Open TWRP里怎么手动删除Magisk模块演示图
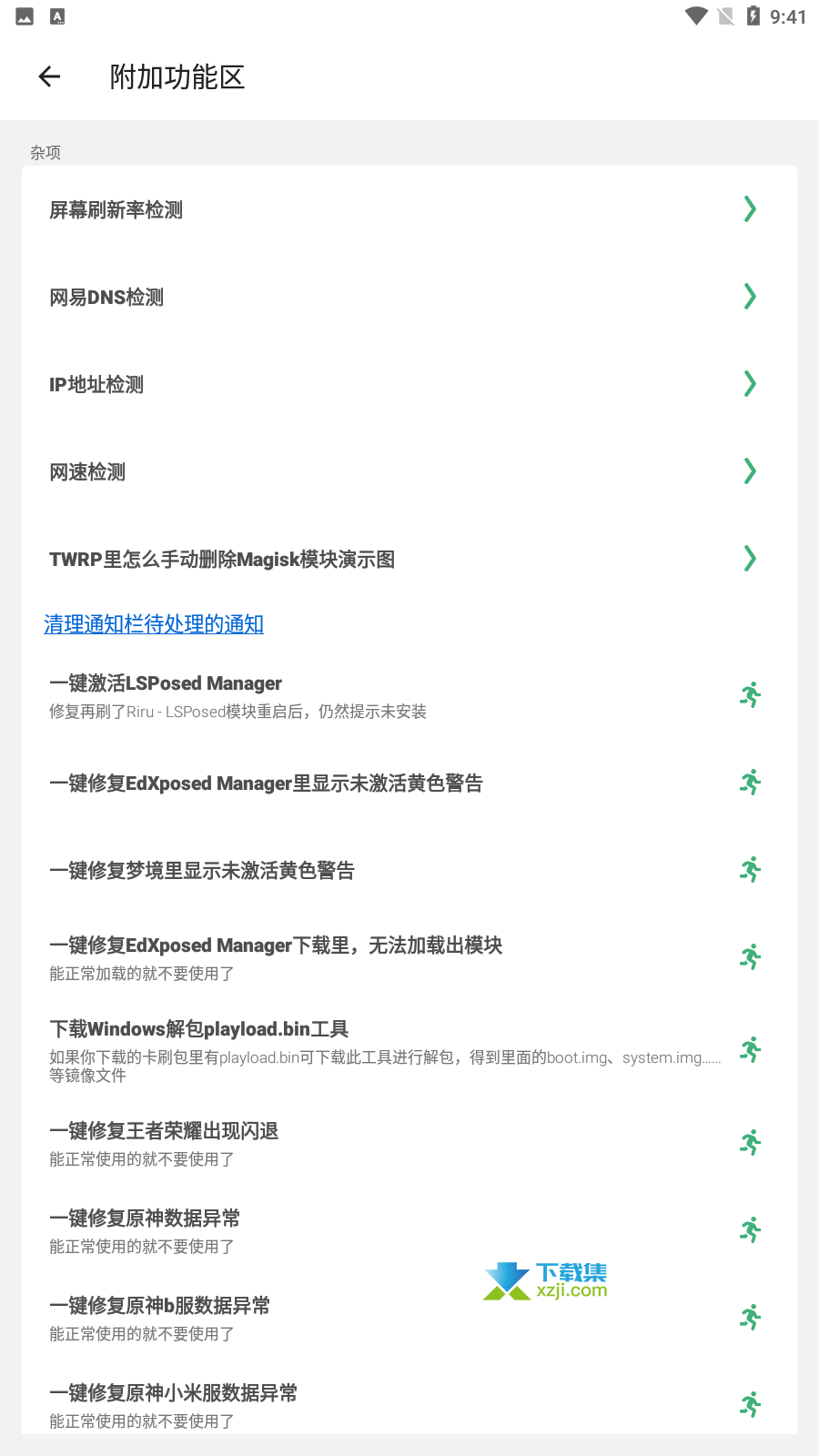This screenshot has height=1456, width=819. [x=409, y=559]
